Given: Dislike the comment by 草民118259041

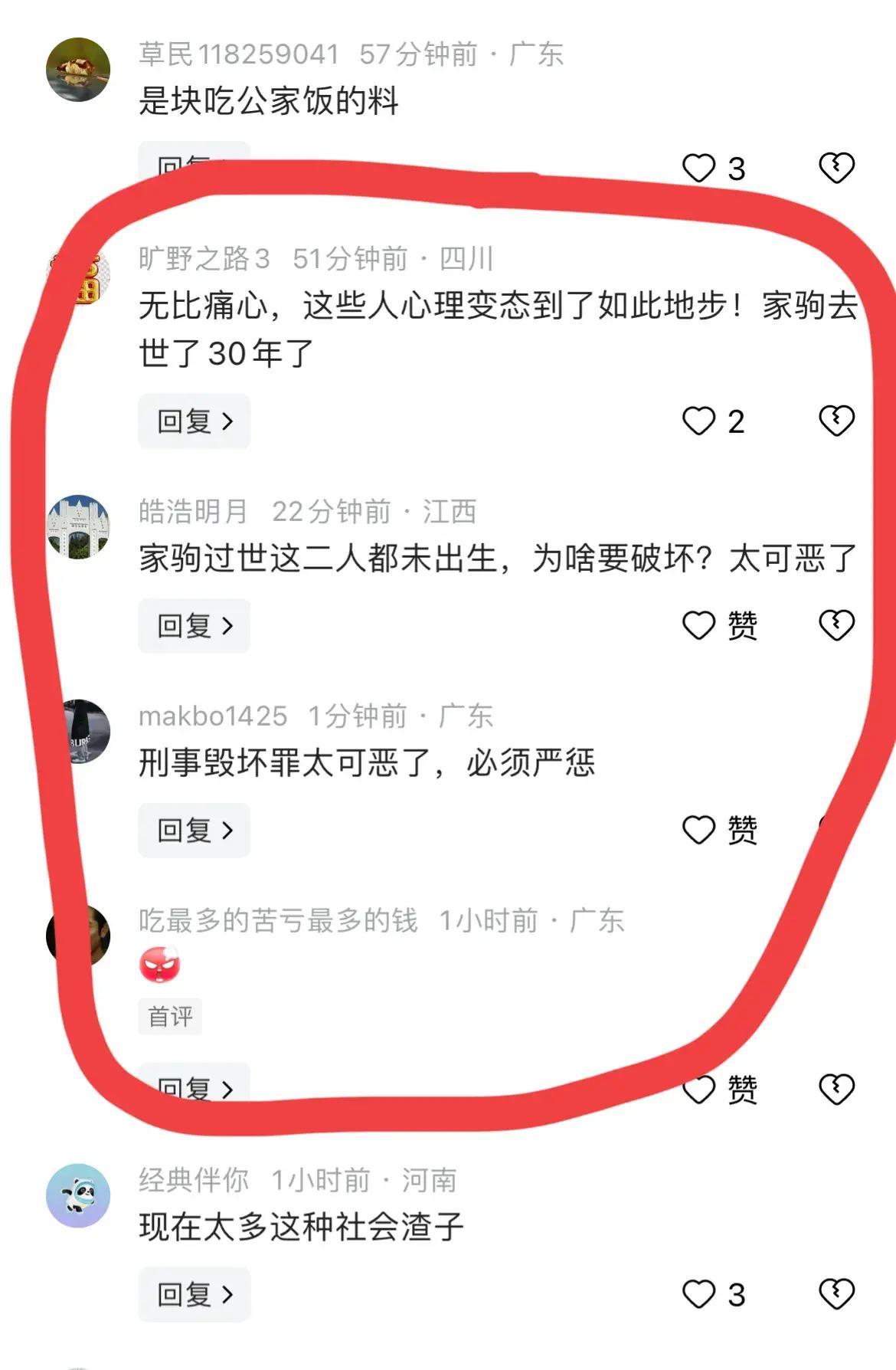Looking at the screenshot, I should [836, 167].
